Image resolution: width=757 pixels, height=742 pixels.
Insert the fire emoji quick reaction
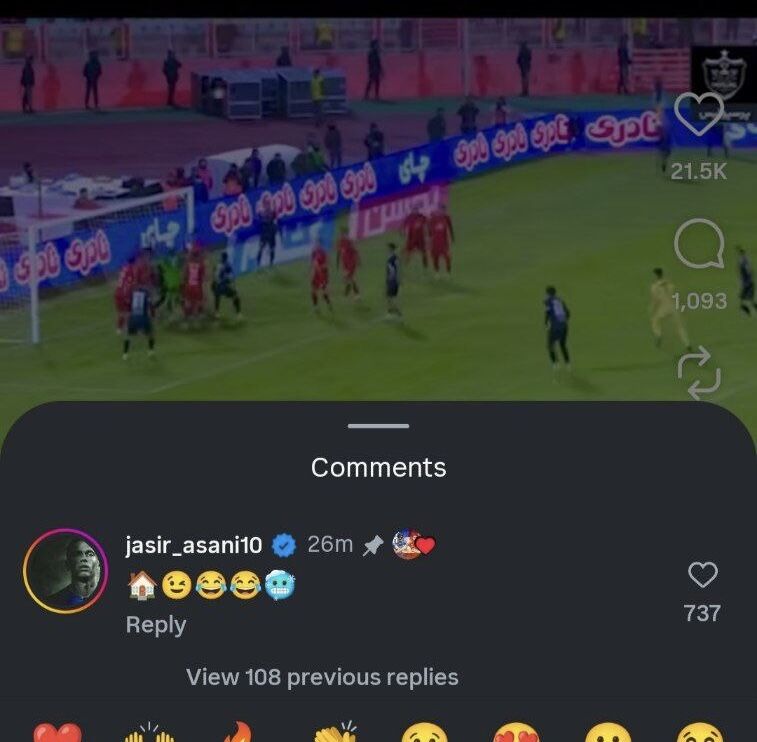pyautogui.click(x=238, y=735)
